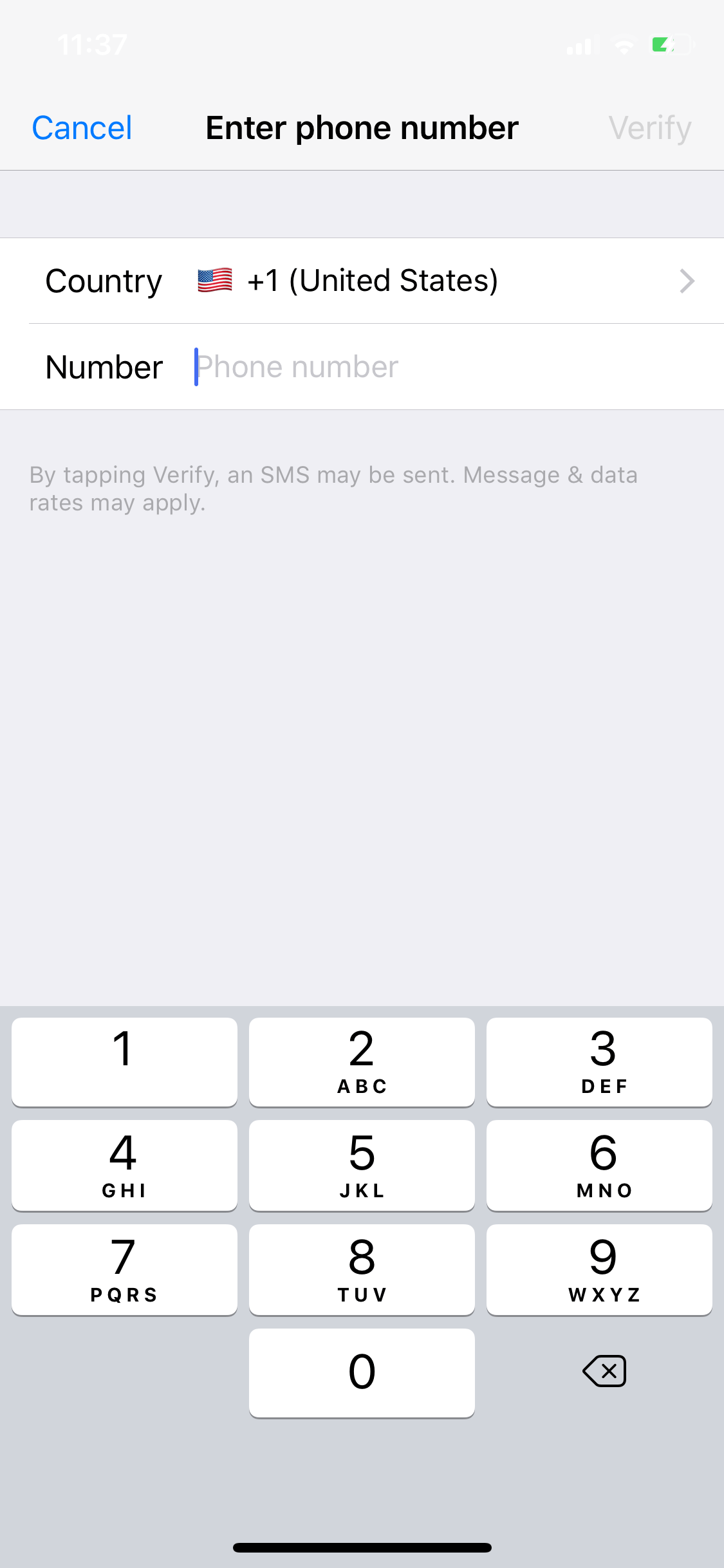Screen dimensions: 724x1568
Task: Tap the 7 PQRS key
Action: click(x=124, y=1270)
